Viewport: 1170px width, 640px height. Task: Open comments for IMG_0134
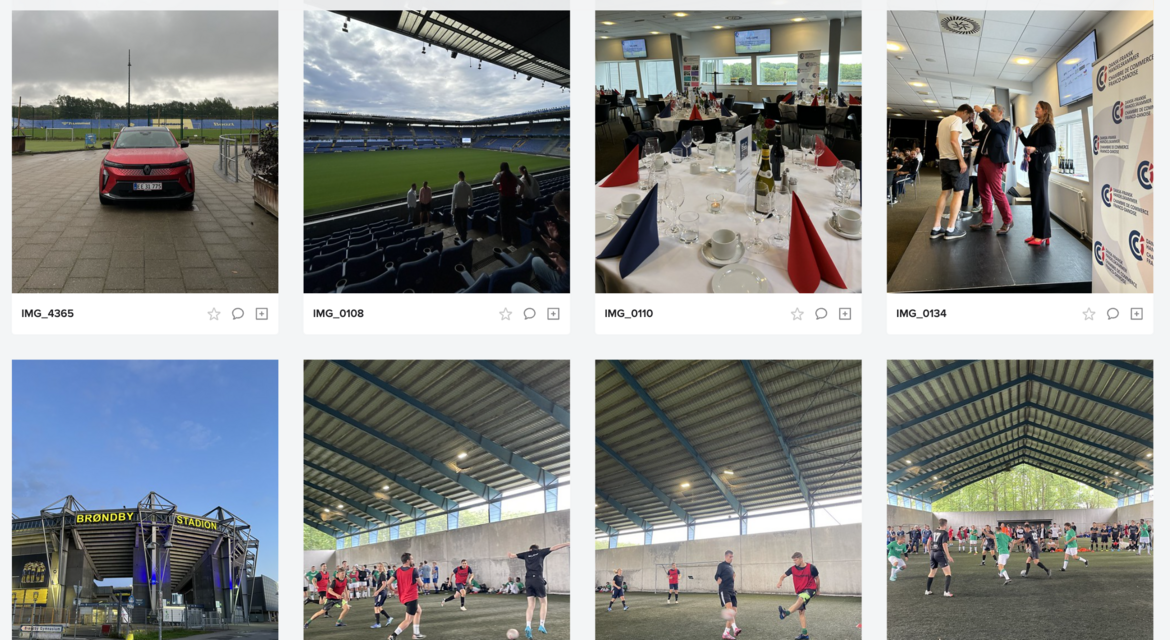tap(1113, 314)
